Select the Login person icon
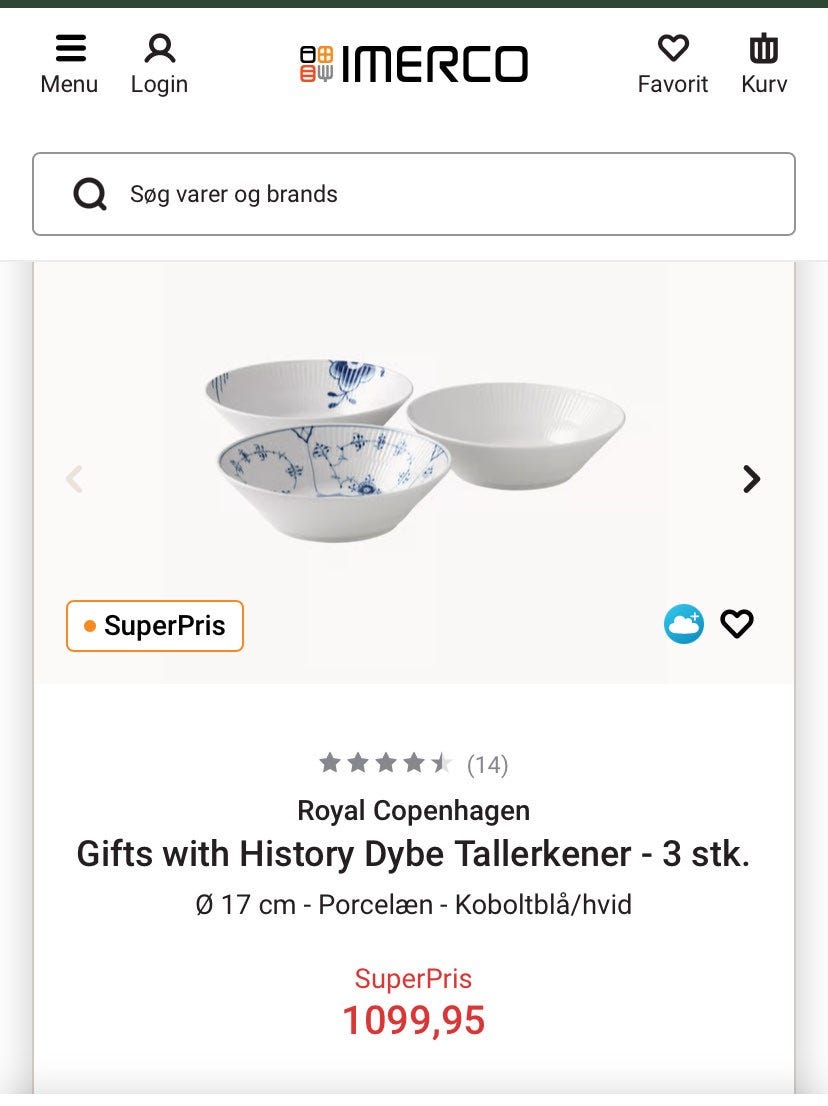The image size is (828, 1106). pyautogui.click(x=159, y=47)
